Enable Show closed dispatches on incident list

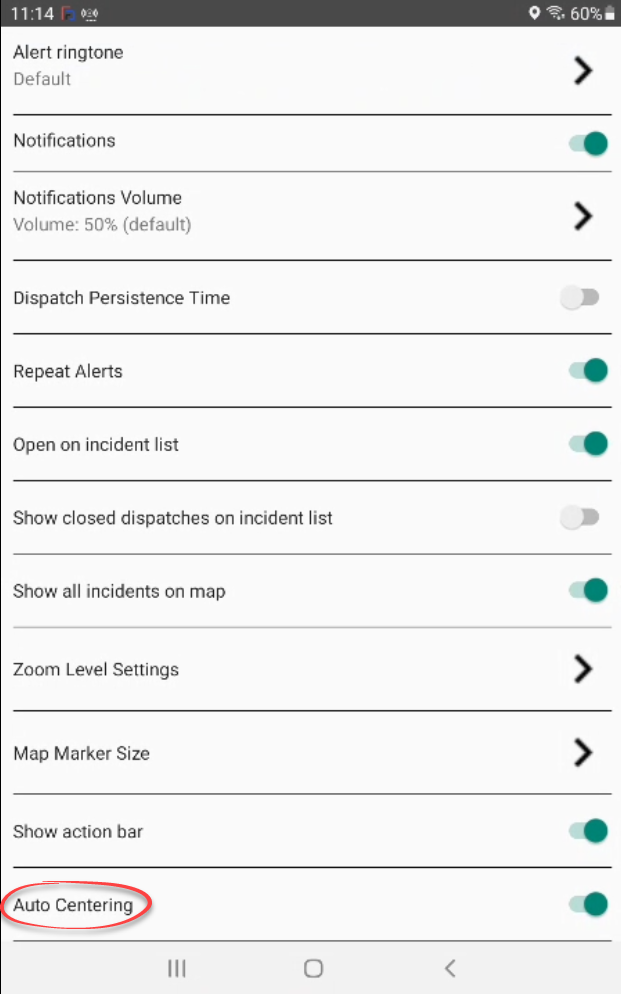tap(580, 517)
